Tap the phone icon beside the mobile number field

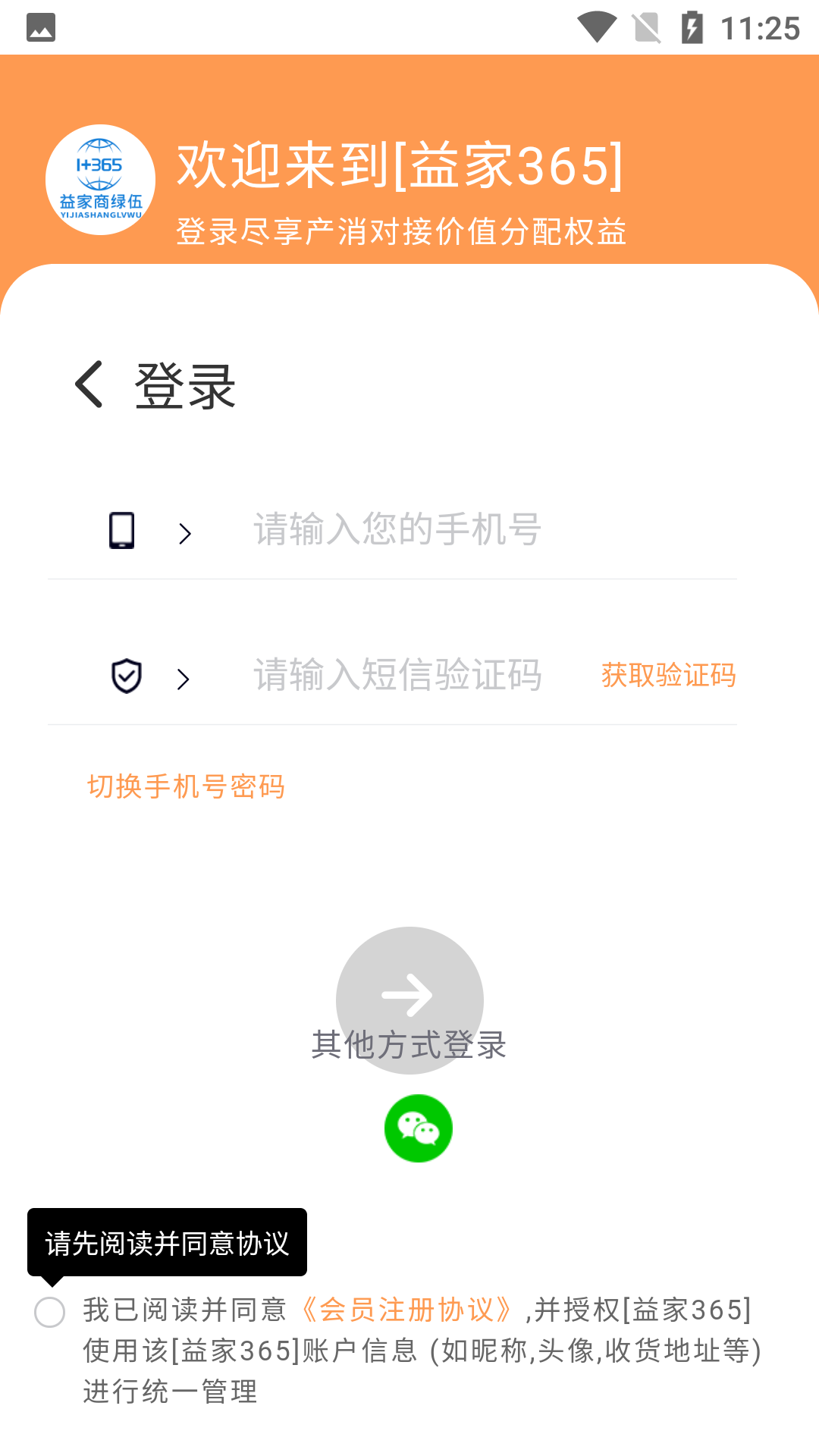[x=122, y=532]
